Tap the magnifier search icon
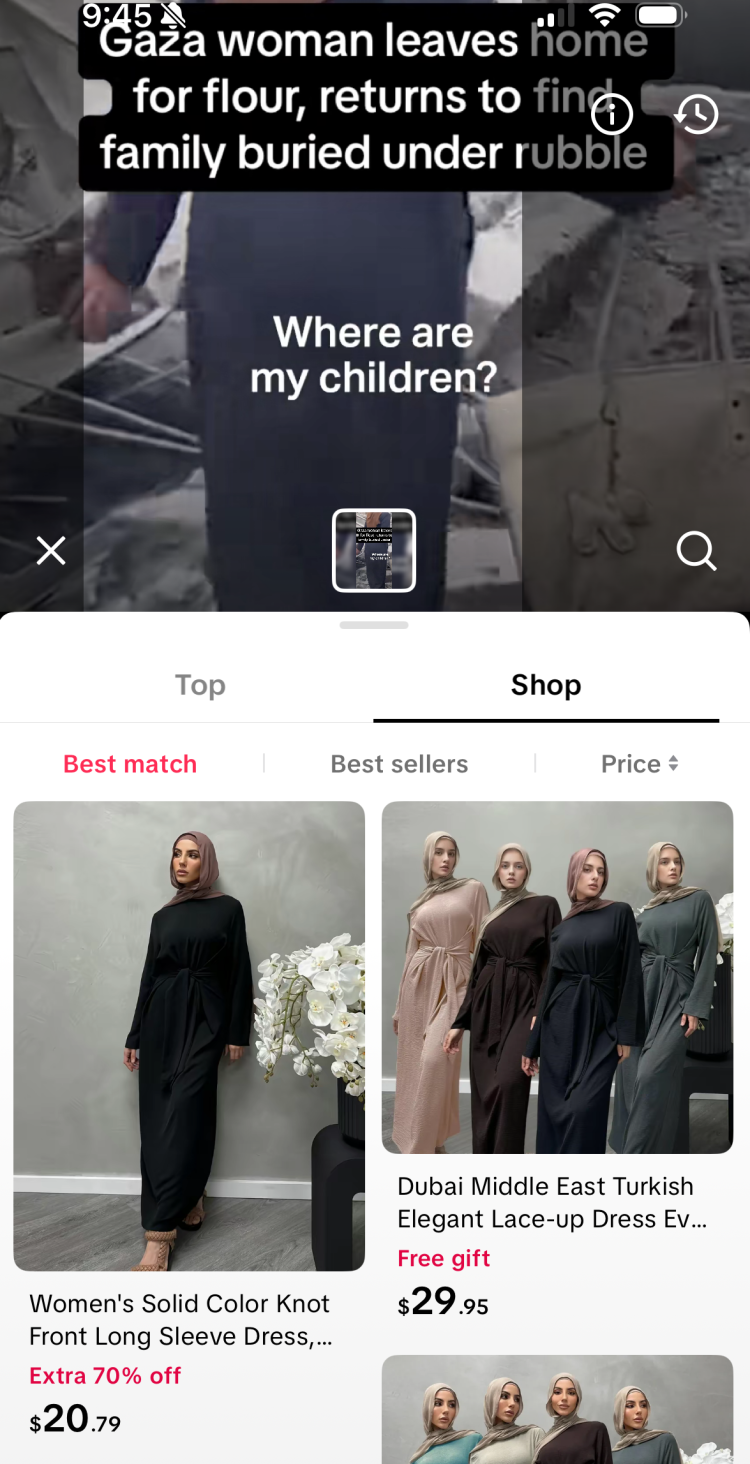 696,550
